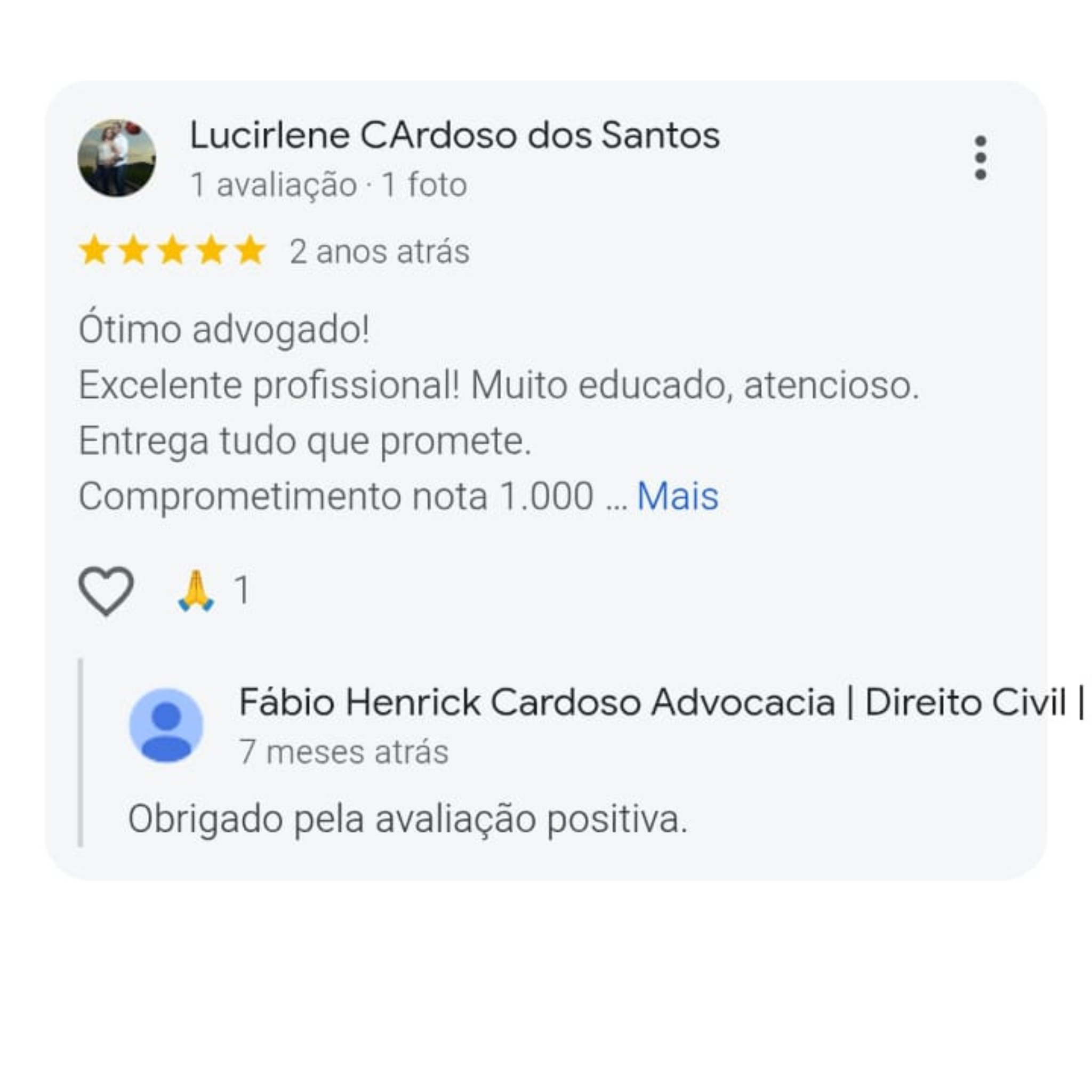Open the three-dot menu on Lucirlene's review
Screen dimensions: 1092x1092
click(981, 158)
